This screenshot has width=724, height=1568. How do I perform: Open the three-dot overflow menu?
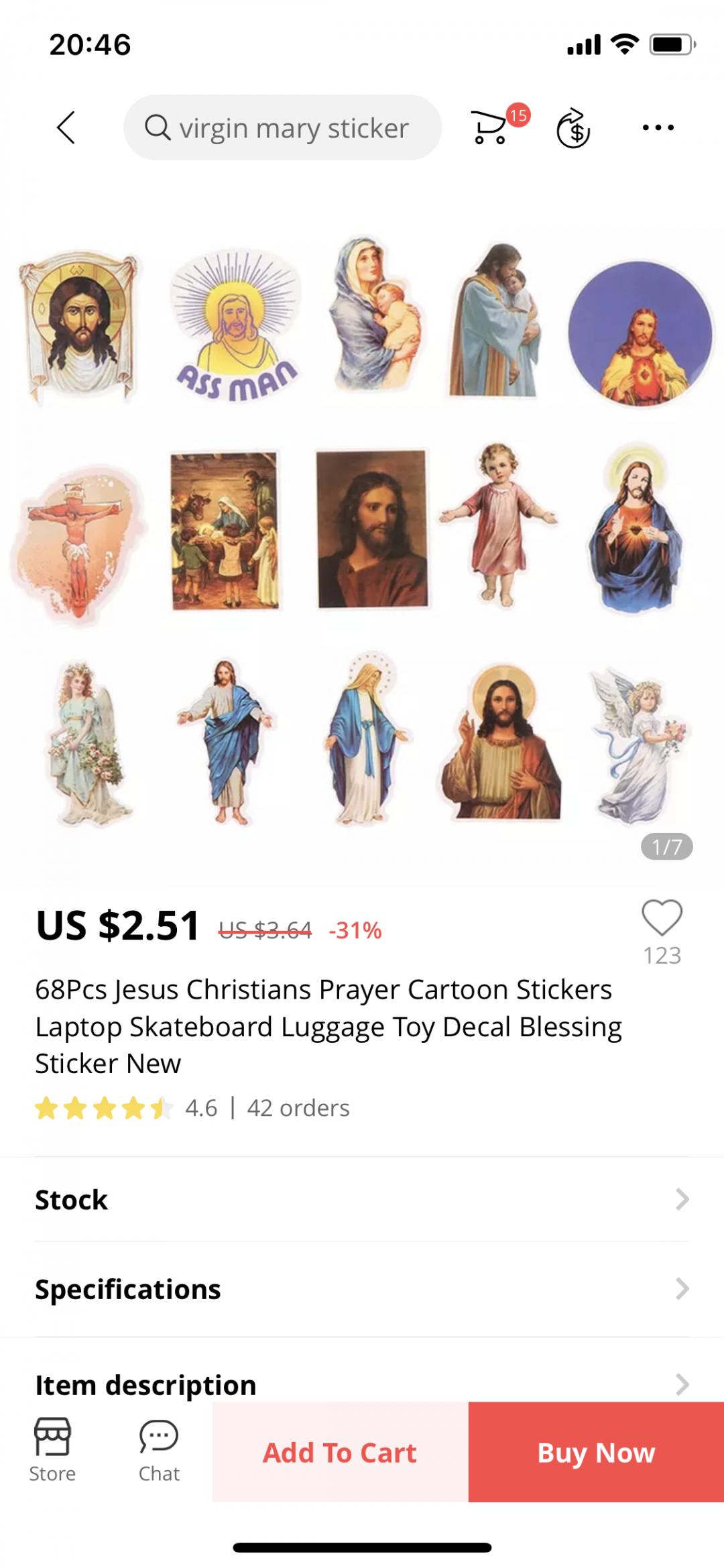point(658,127)
